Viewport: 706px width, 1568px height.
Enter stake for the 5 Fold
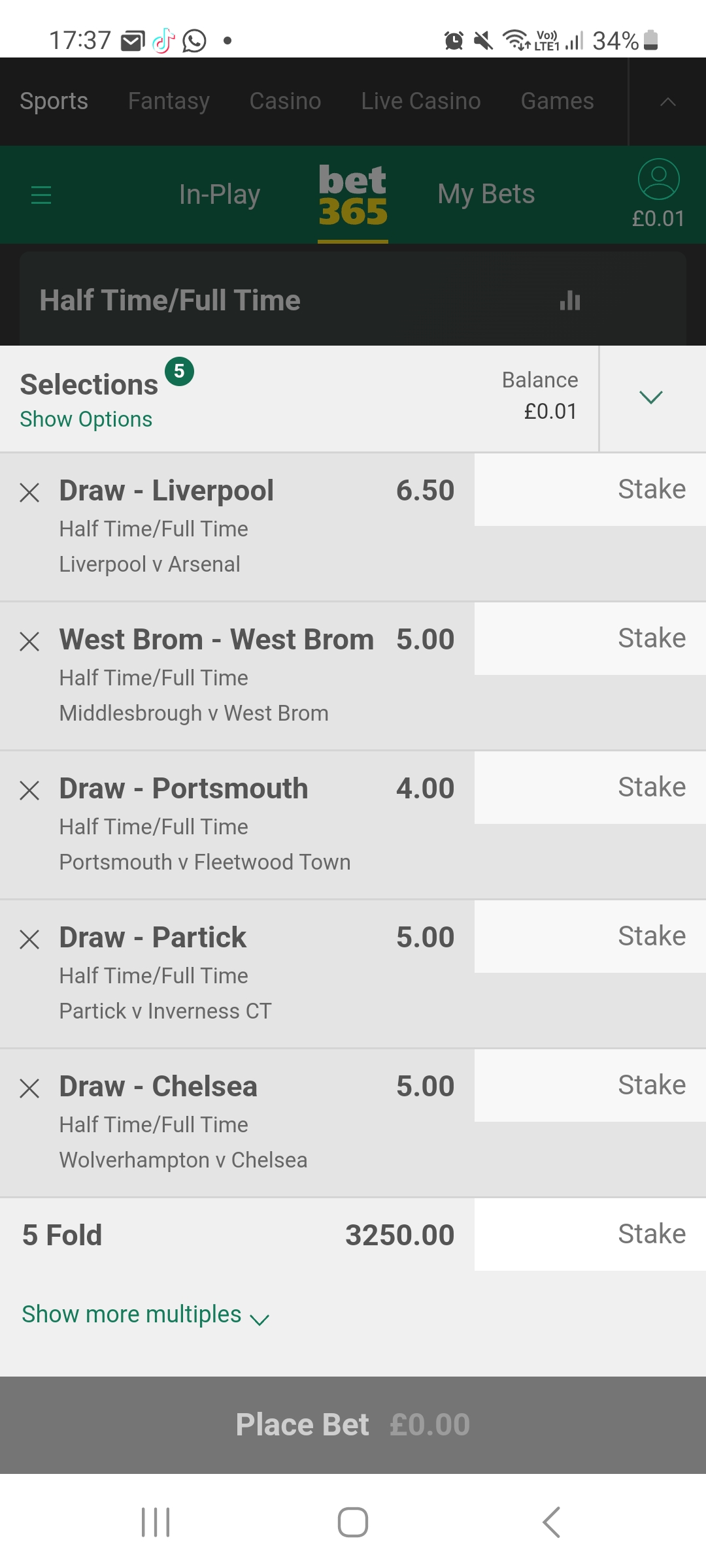click(x=590, y=1235)
